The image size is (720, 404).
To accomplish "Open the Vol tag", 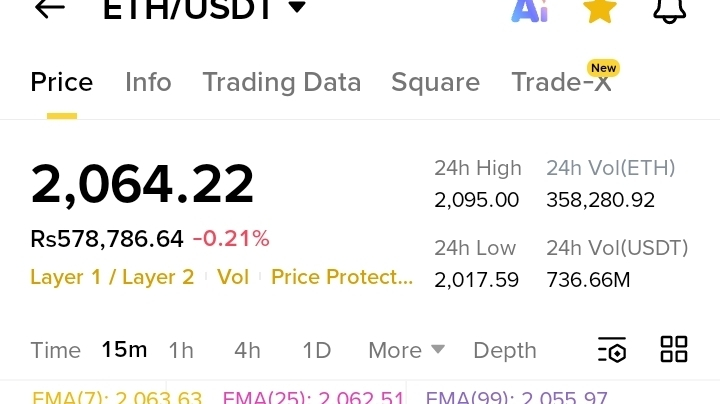I will (x=233, y=277).
